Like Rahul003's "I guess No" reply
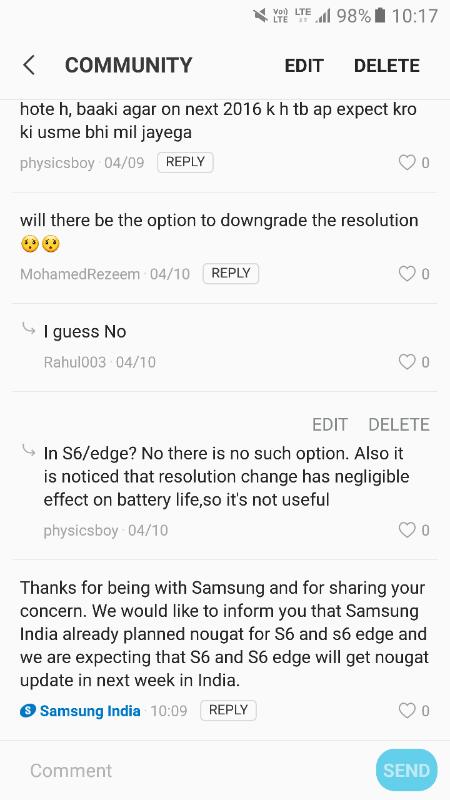450x800 pixels. [407, 362]
